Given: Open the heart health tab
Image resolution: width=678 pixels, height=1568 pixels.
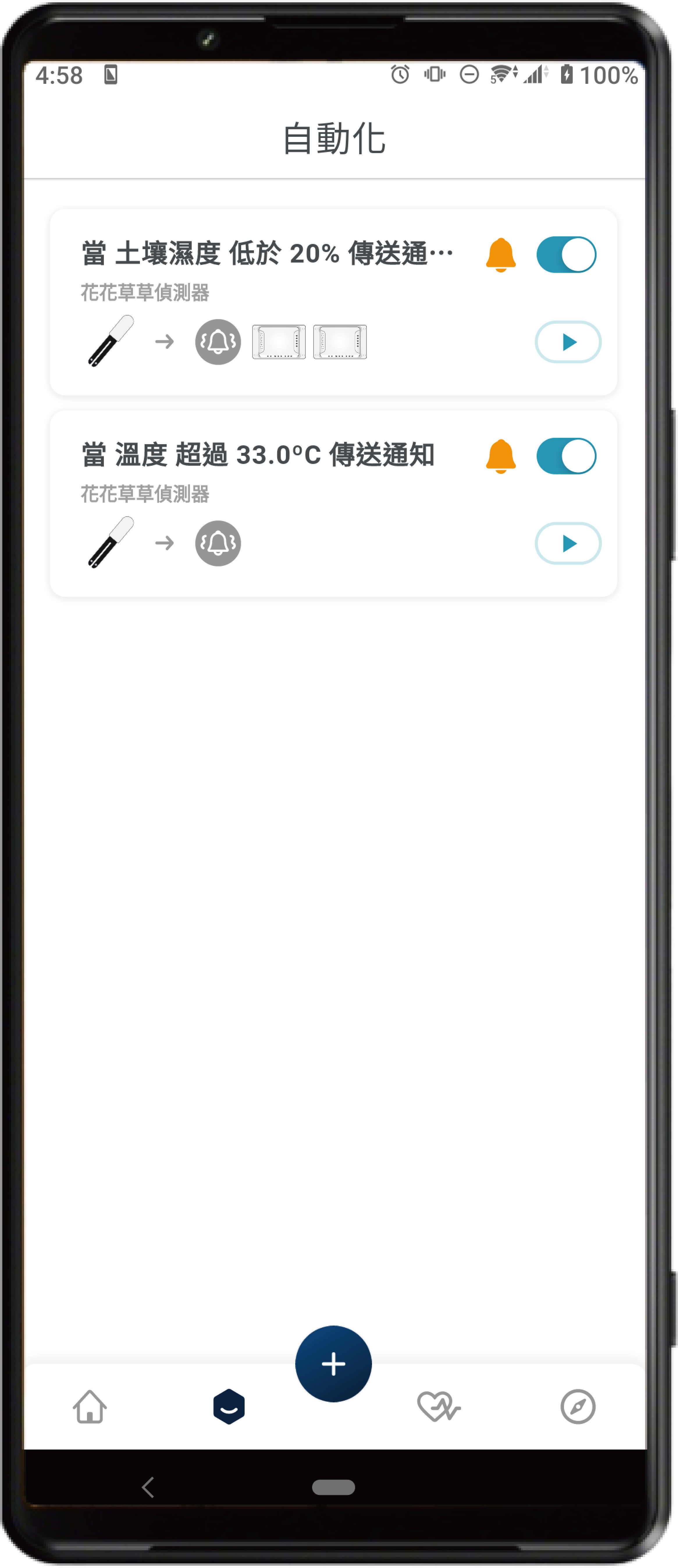Looking at the screenshot, I should [438, 1406].
